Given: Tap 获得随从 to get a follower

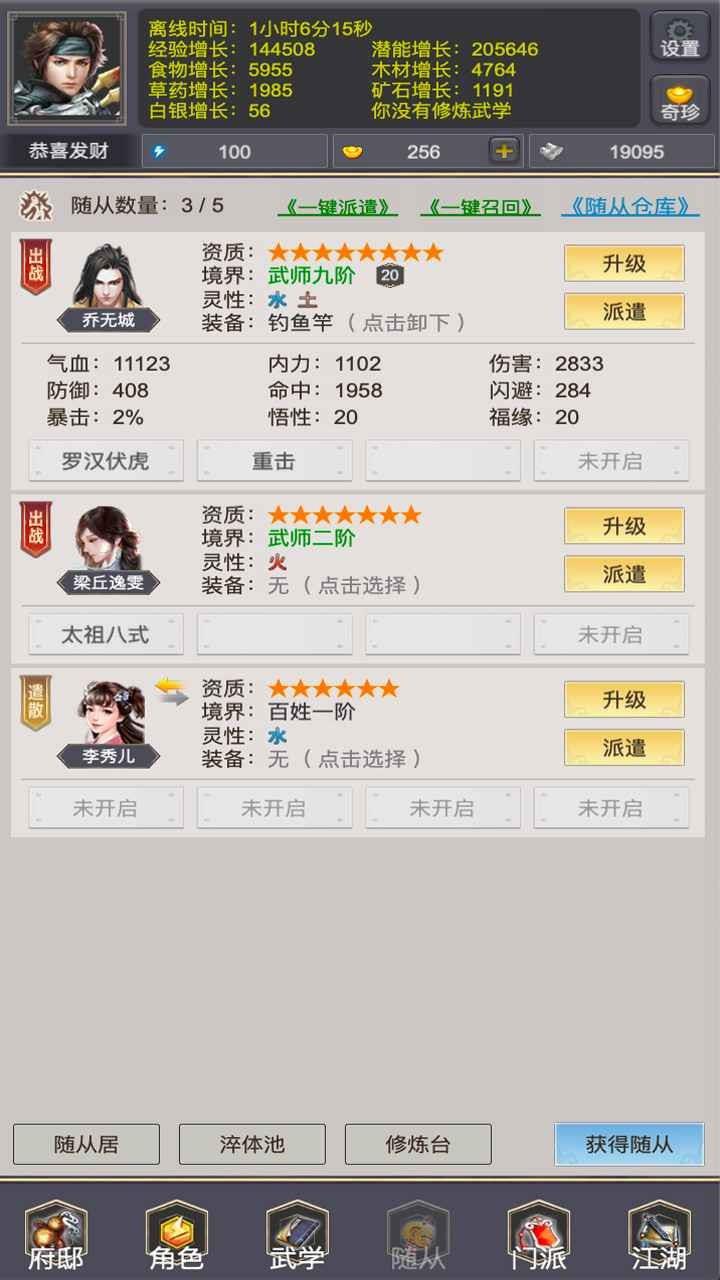Looking at the screenshot, I should point(629,1144).
